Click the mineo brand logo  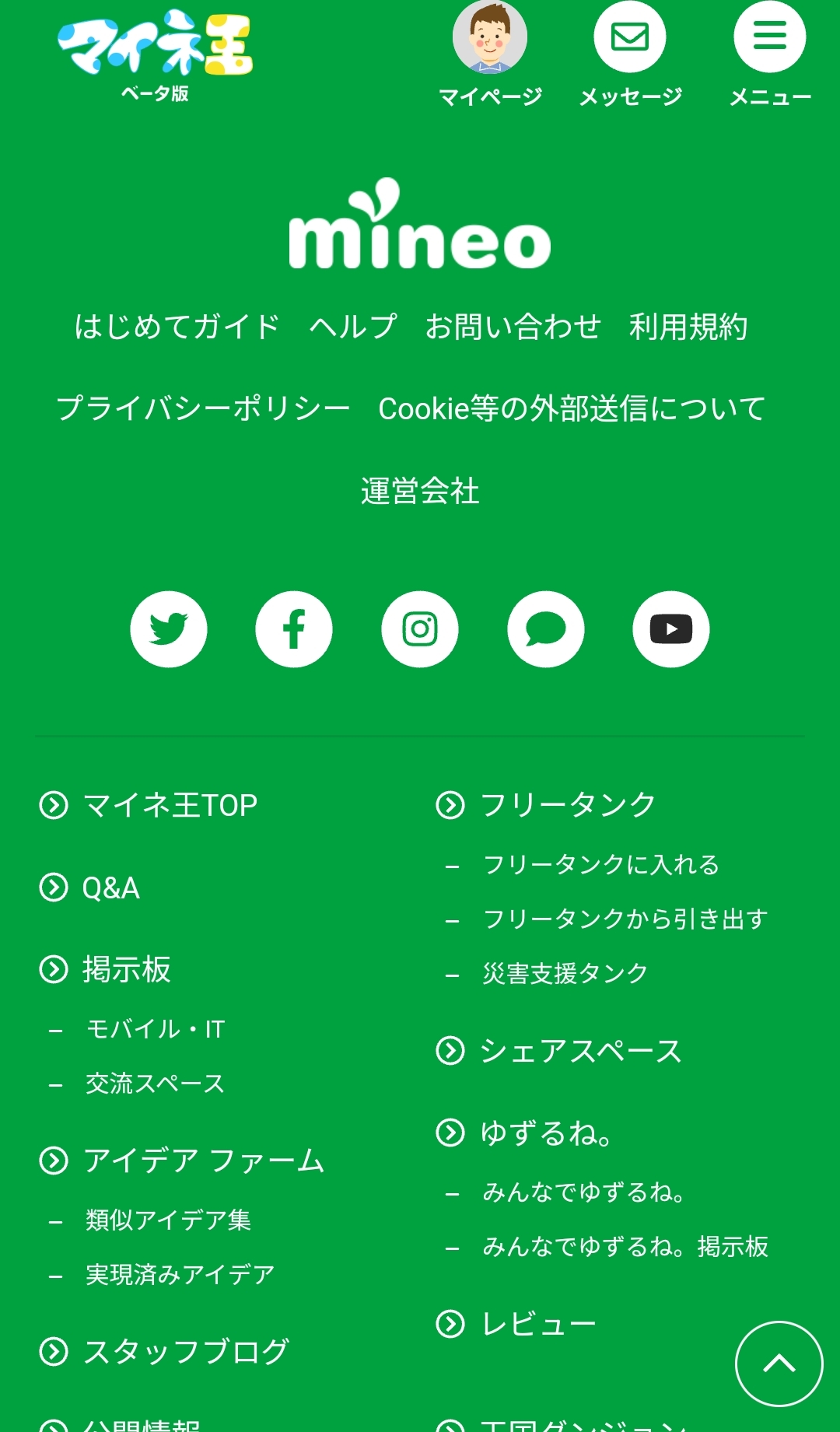[420, 233]
